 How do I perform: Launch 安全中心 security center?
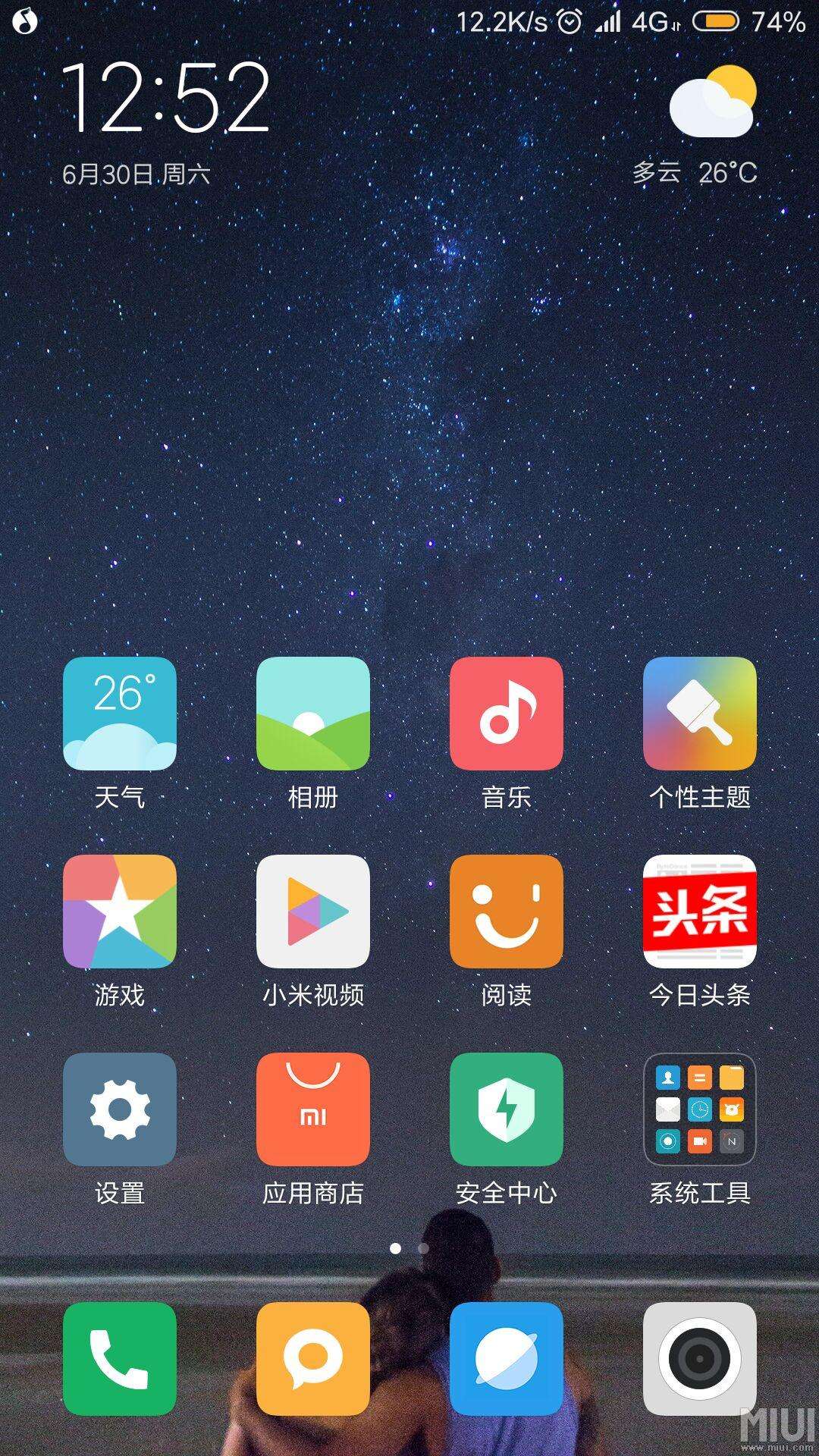[507, 1109]
